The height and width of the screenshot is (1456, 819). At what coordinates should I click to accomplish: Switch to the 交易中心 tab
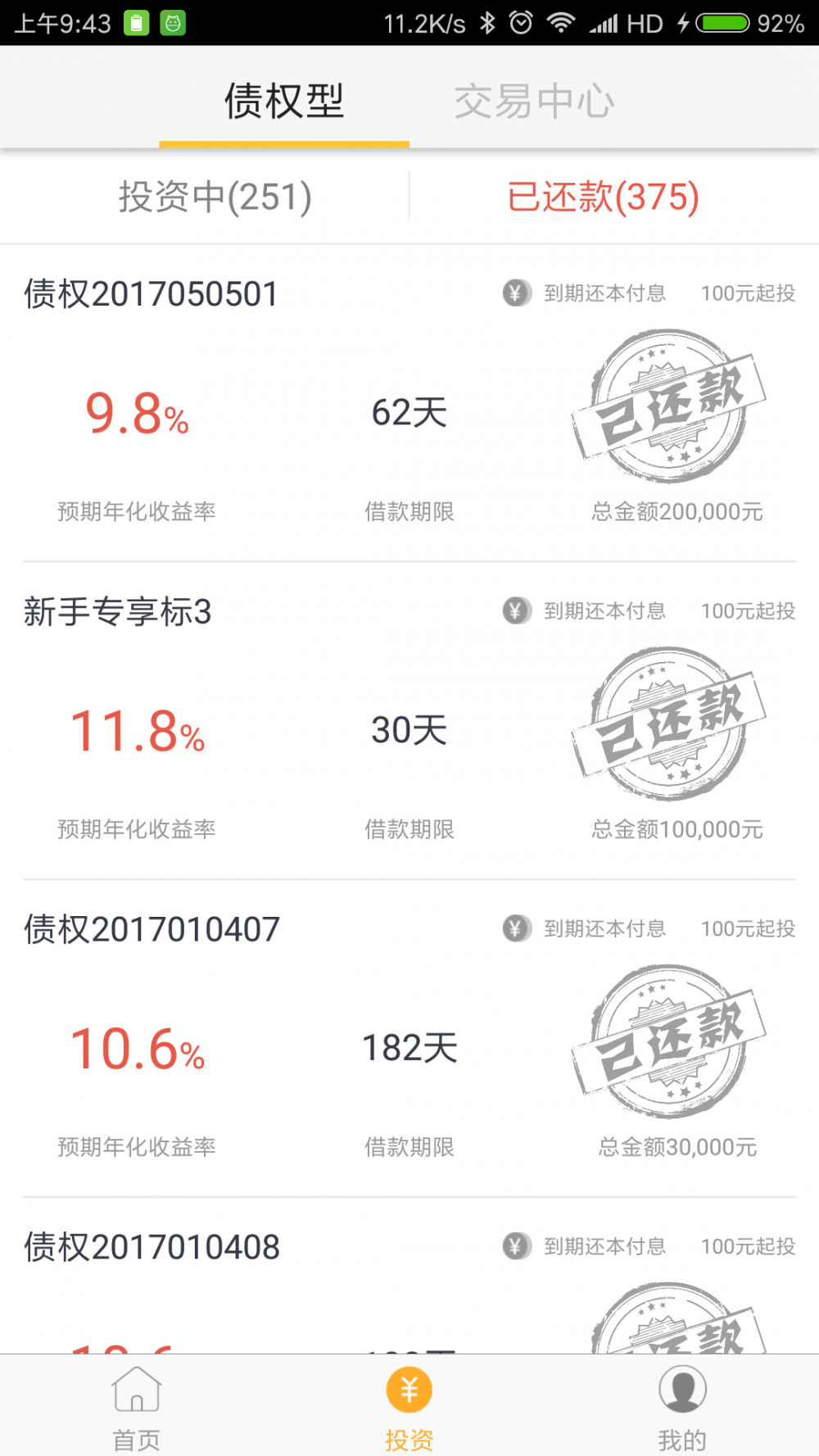(534, 101)
